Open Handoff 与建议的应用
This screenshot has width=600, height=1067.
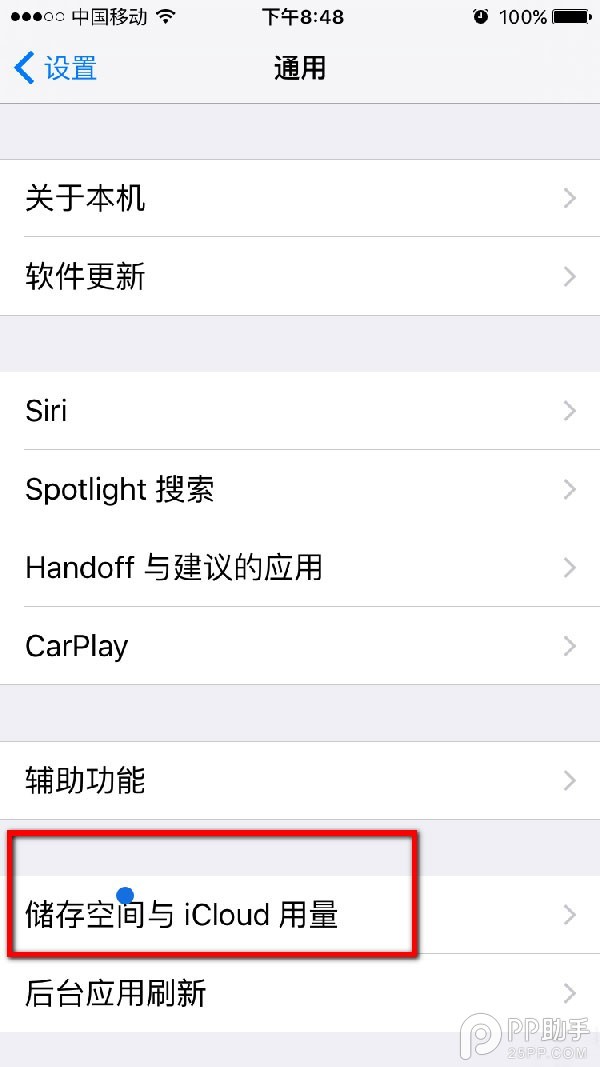[x=300, y=567]
